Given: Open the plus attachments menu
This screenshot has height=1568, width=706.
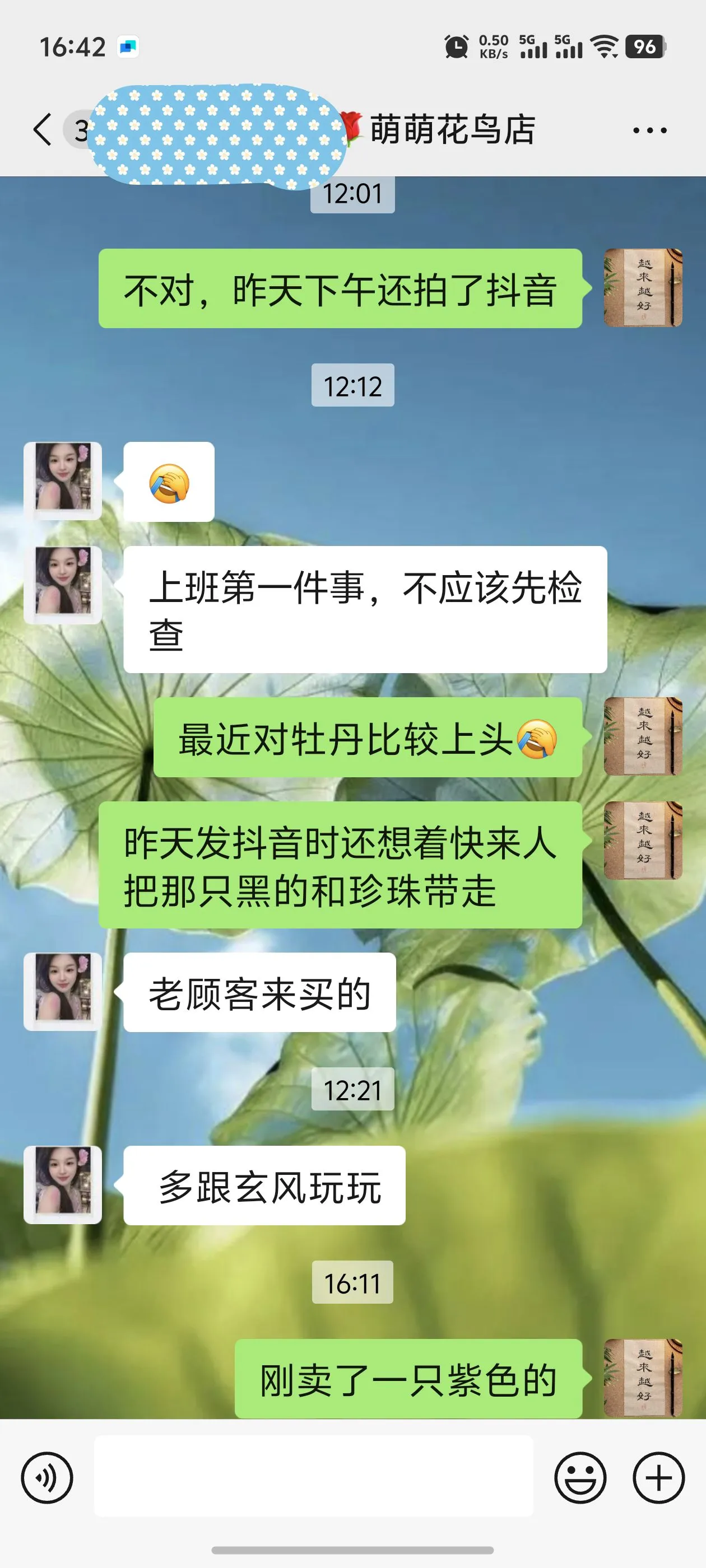Looking at the screenshot, I should click(x=658, y=1477).
